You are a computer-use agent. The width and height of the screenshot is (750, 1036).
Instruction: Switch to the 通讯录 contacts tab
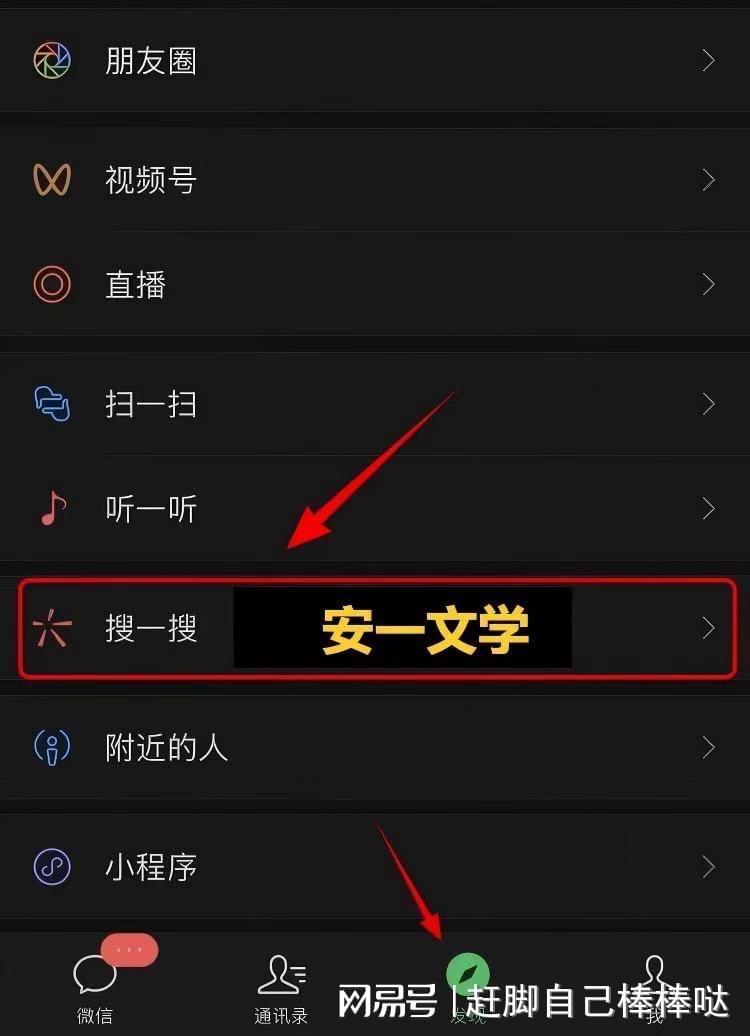pyautogui.click(x=280, y=985)
